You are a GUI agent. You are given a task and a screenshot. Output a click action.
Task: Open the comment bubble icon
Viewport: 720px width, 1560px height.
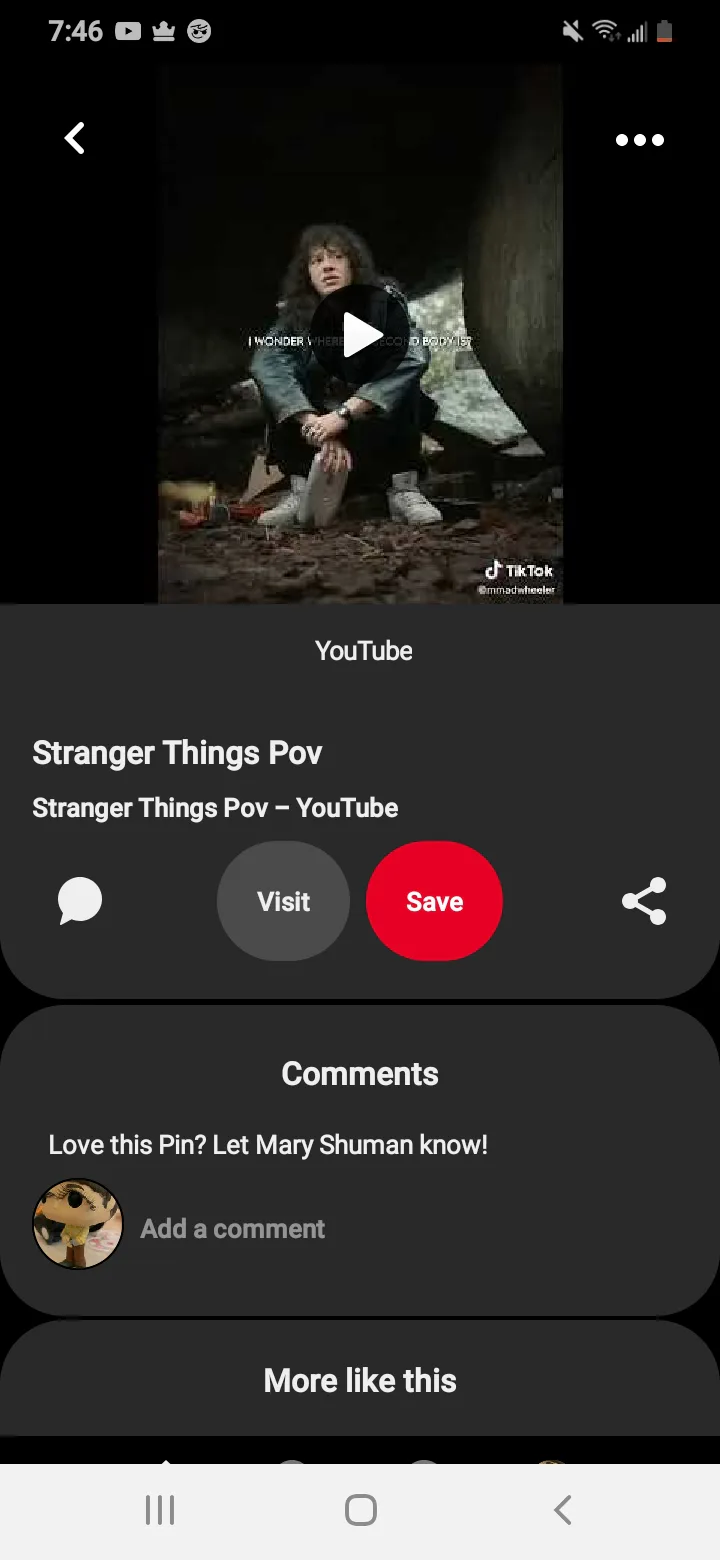point(80,901)
